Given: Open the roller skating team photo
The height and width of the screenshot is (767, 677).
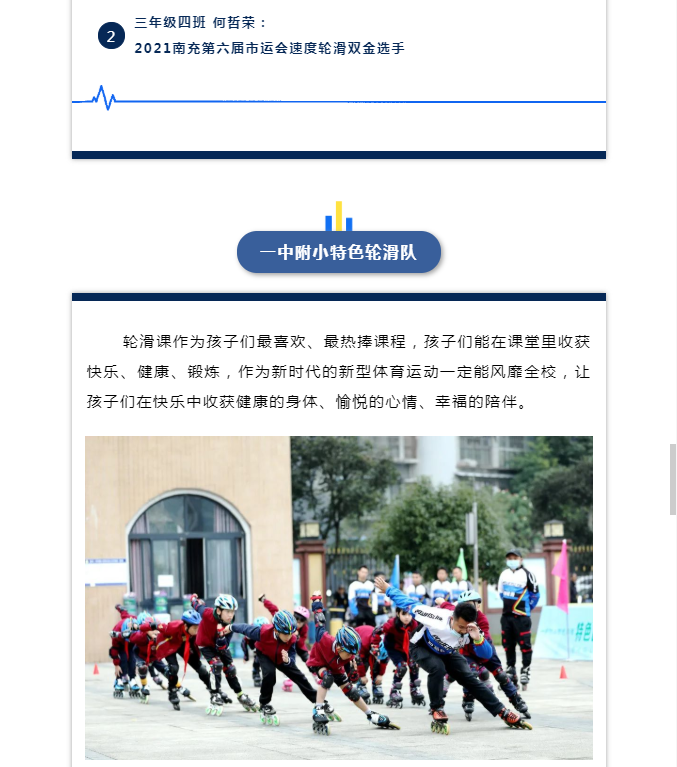Looking at the screenshot, I should click(338, 597).
